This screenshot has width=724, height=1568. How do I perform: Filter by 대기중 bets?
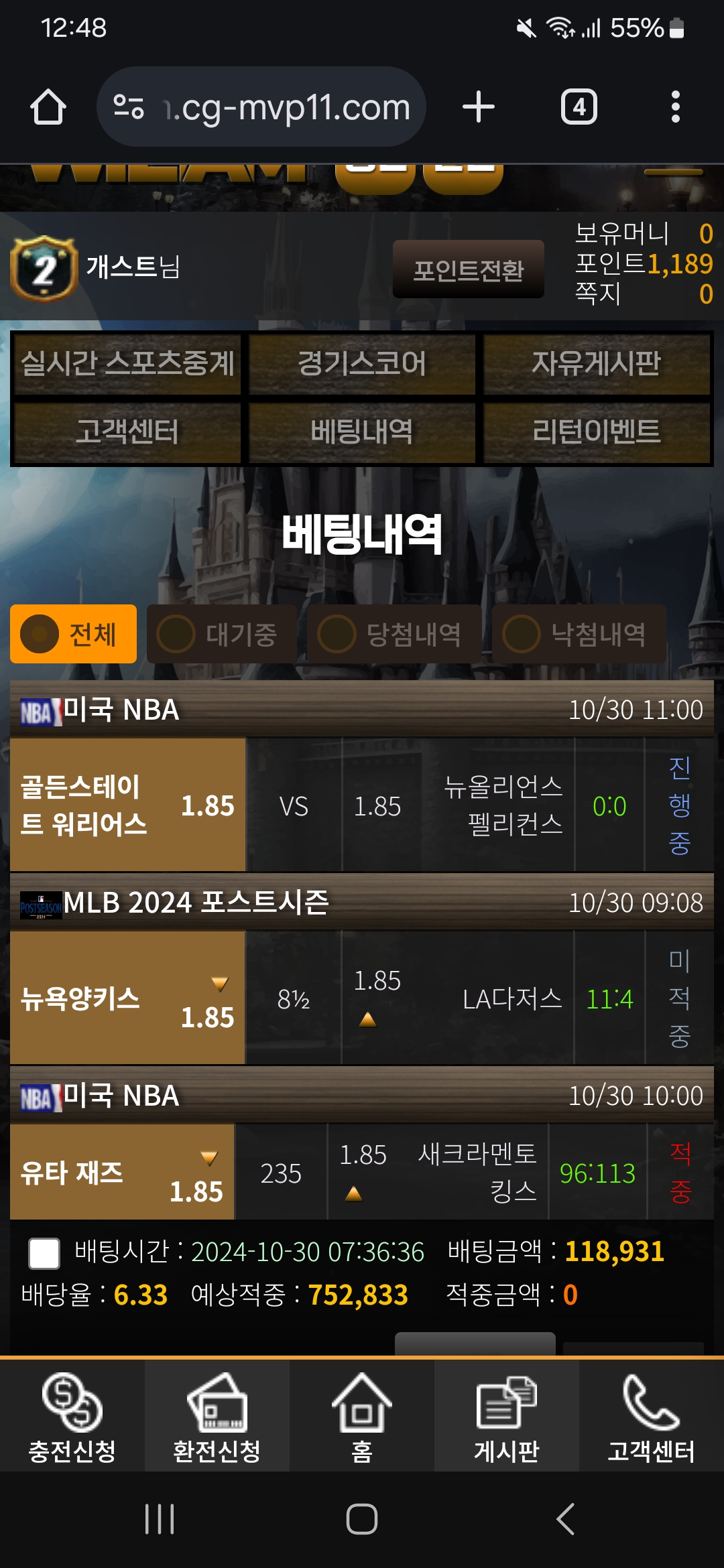[222, 634]
